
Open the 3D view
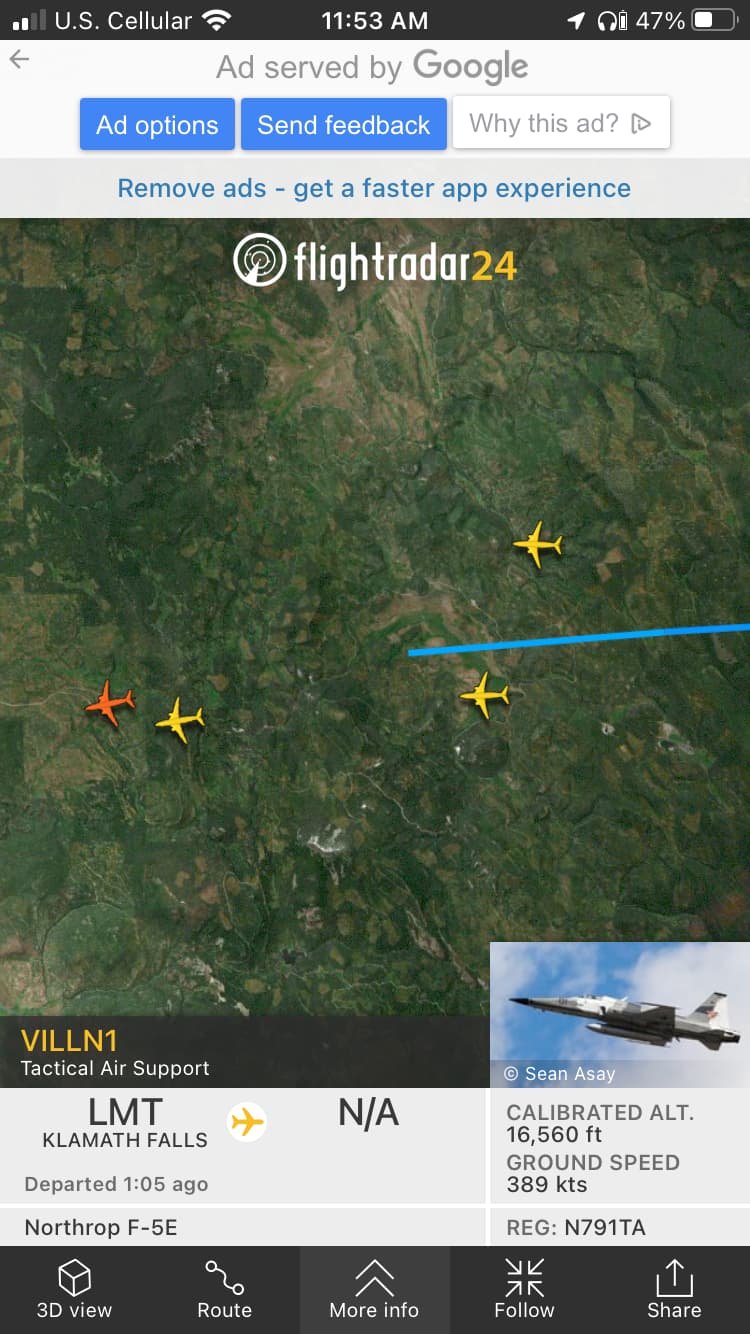tap(74, 1290)
